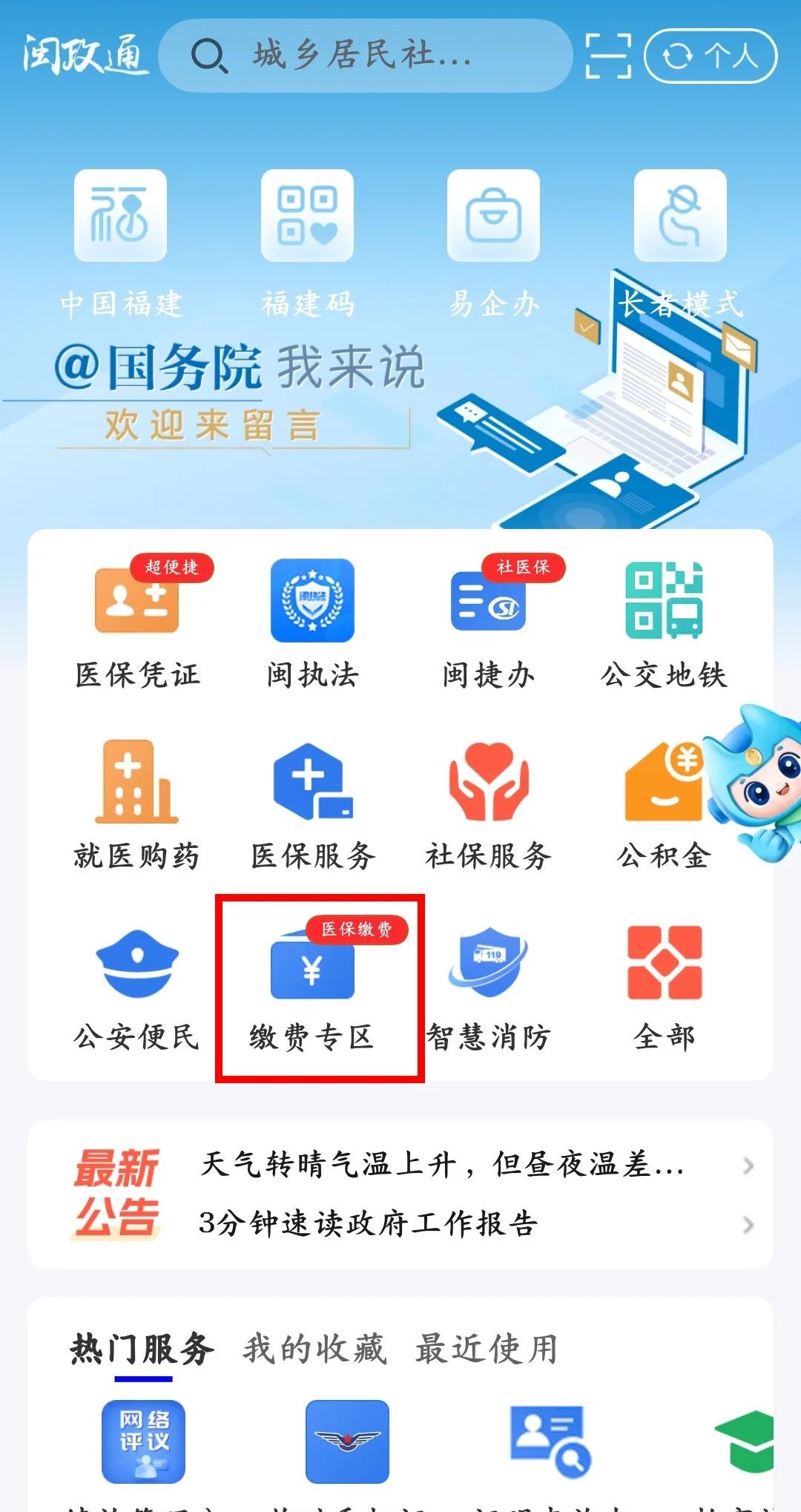Switch to 我的收藏 tab
Image resolution: width=801 pixels, height=1512 pixels.
click(x=314, y=1348)
